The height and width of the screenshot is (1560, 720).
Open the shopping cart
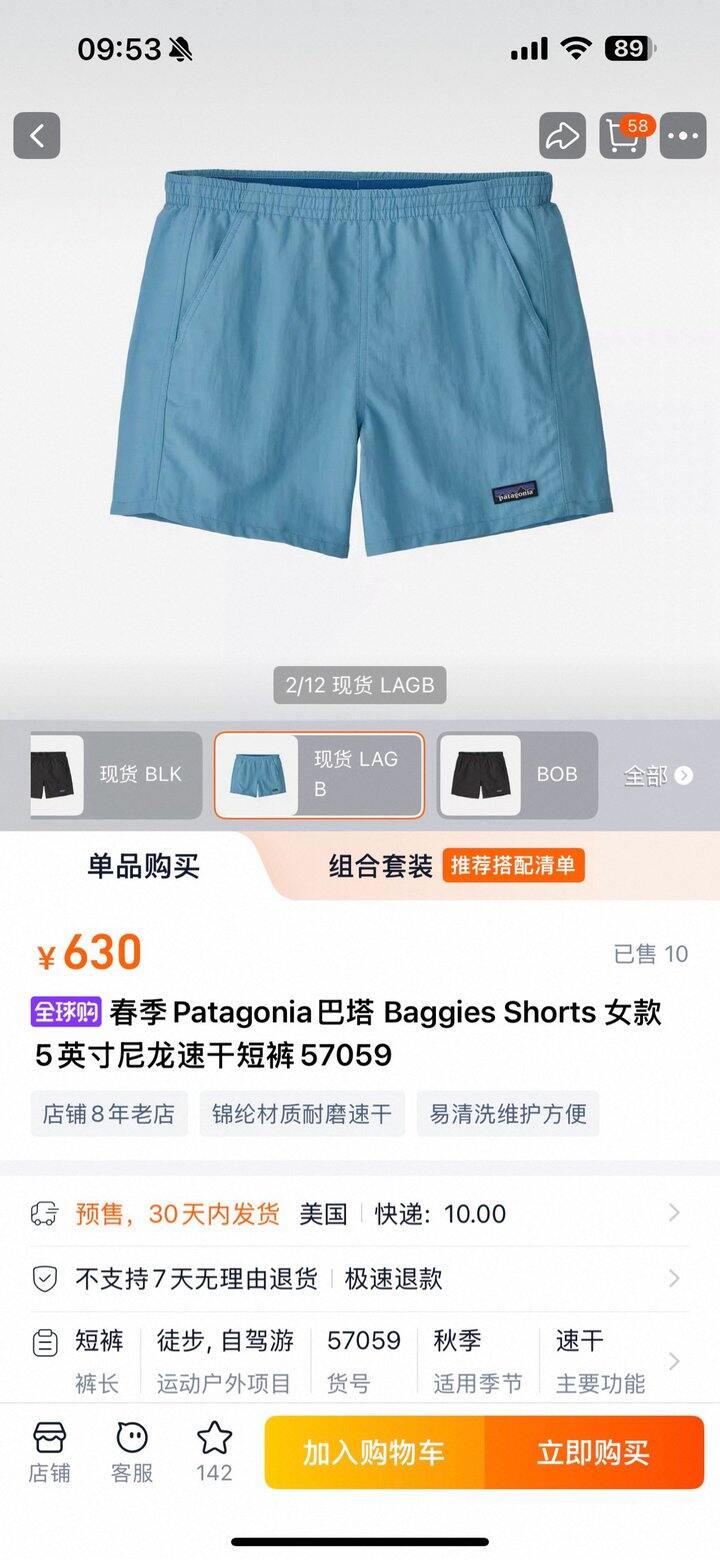tap(623, 136)
